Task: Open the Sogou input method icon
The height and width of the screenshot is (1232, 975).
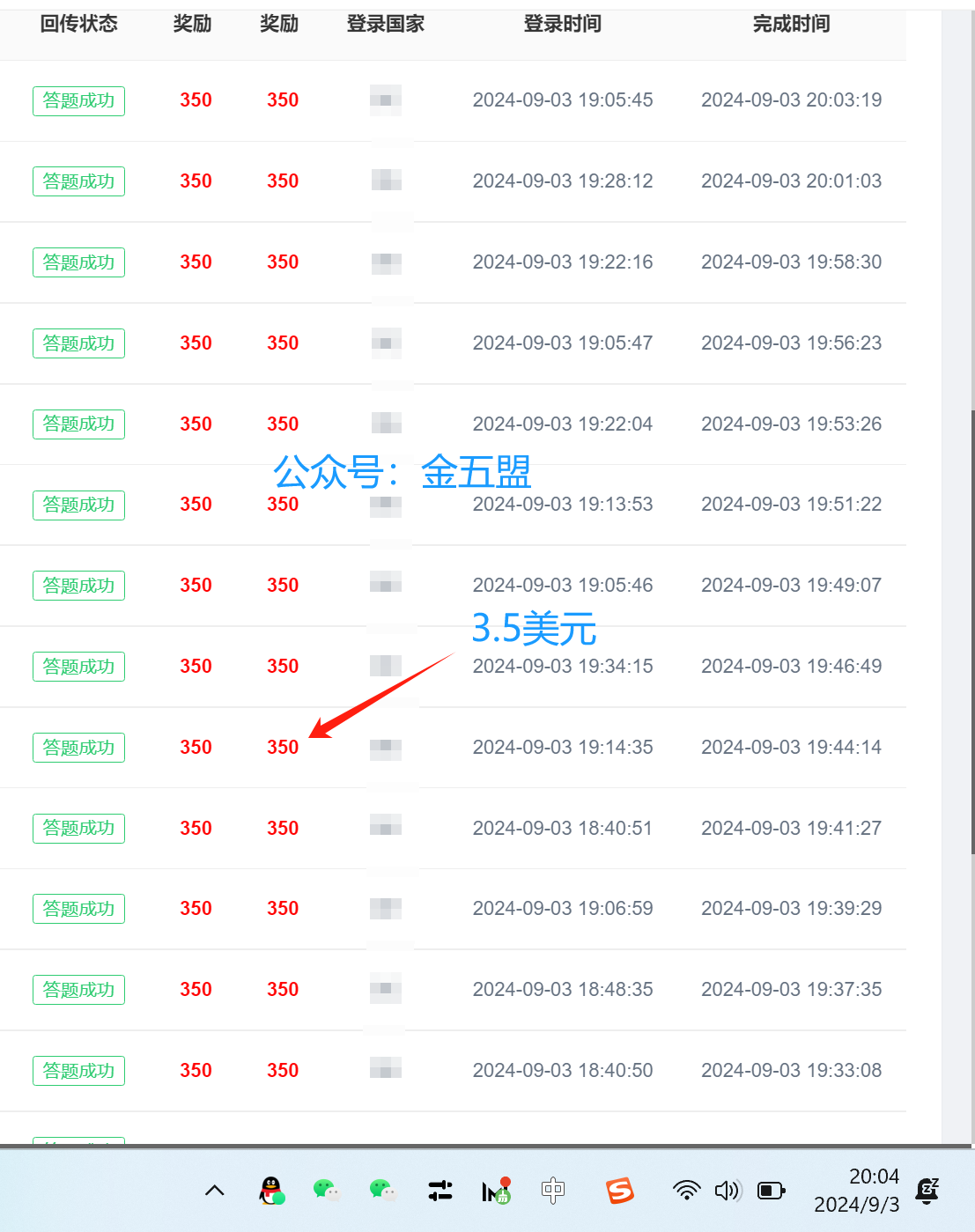Action: pos(620,1191)
